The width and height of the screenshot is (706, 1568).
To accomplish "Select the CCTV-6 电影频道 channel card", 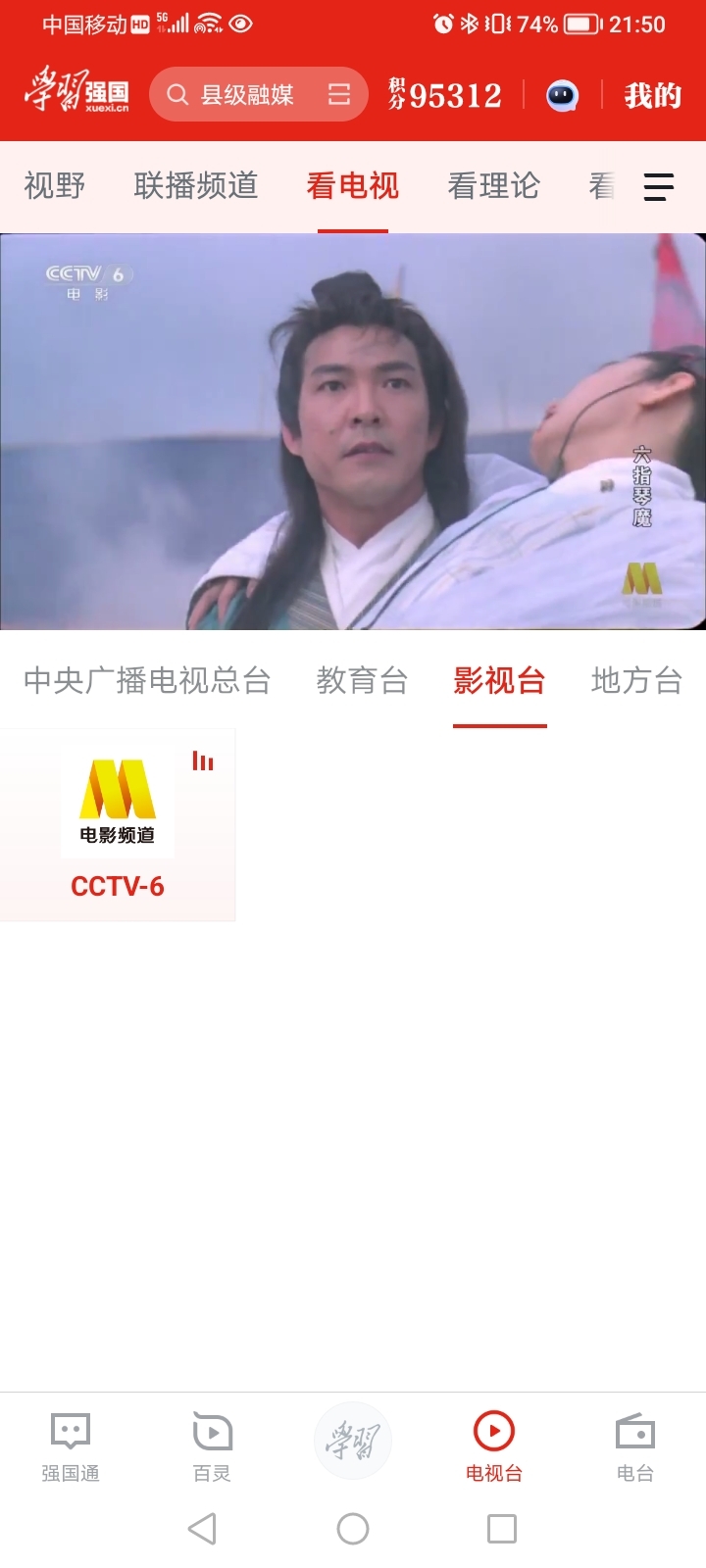I will pos(118,825).
